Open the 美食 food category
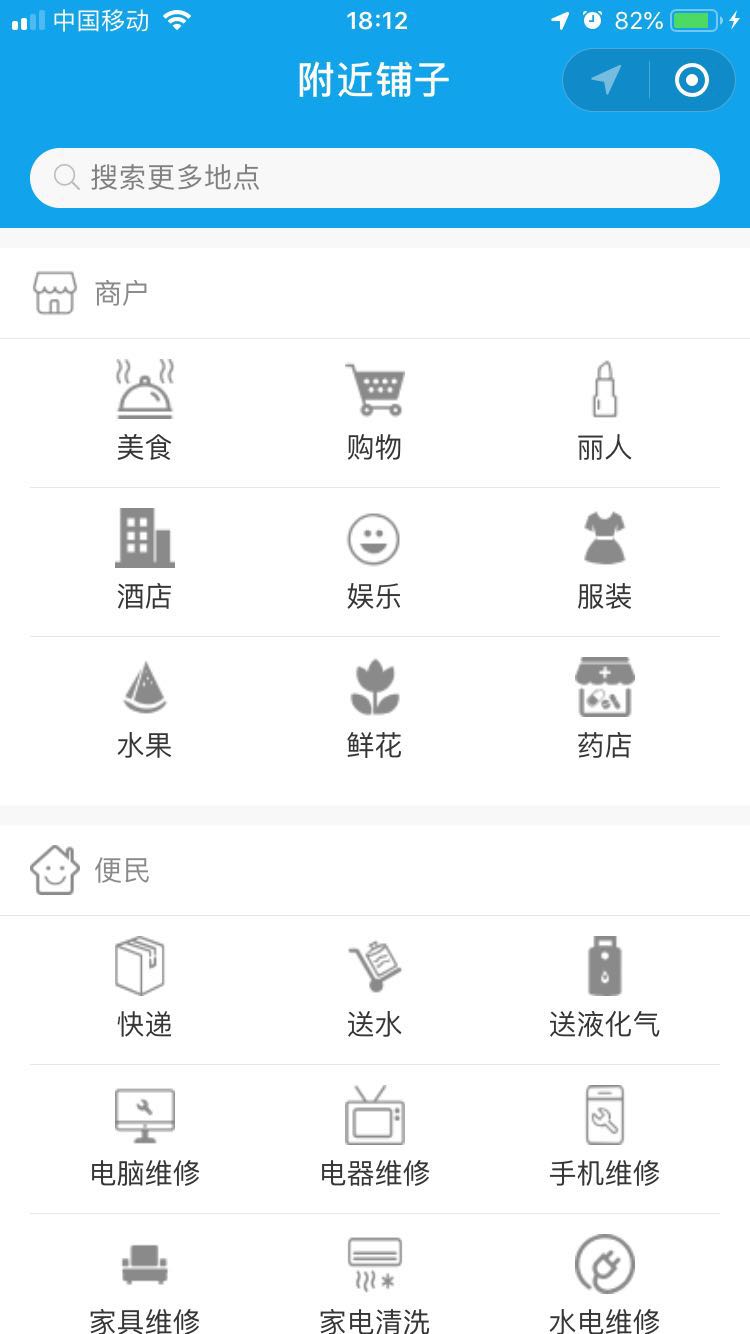The height and width of the screenshot is (1334, 750). click(145, 412)
